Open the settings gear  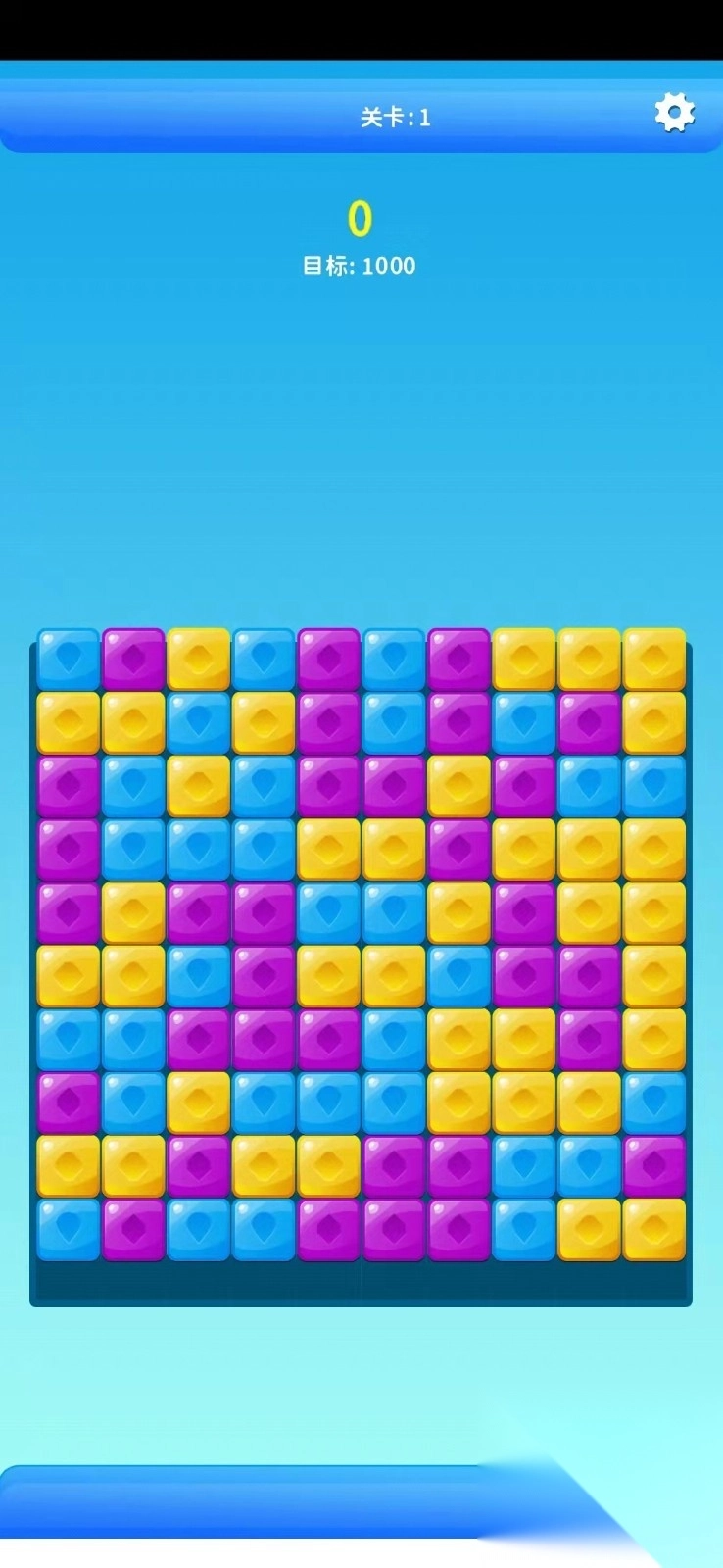tap(674, 114)
